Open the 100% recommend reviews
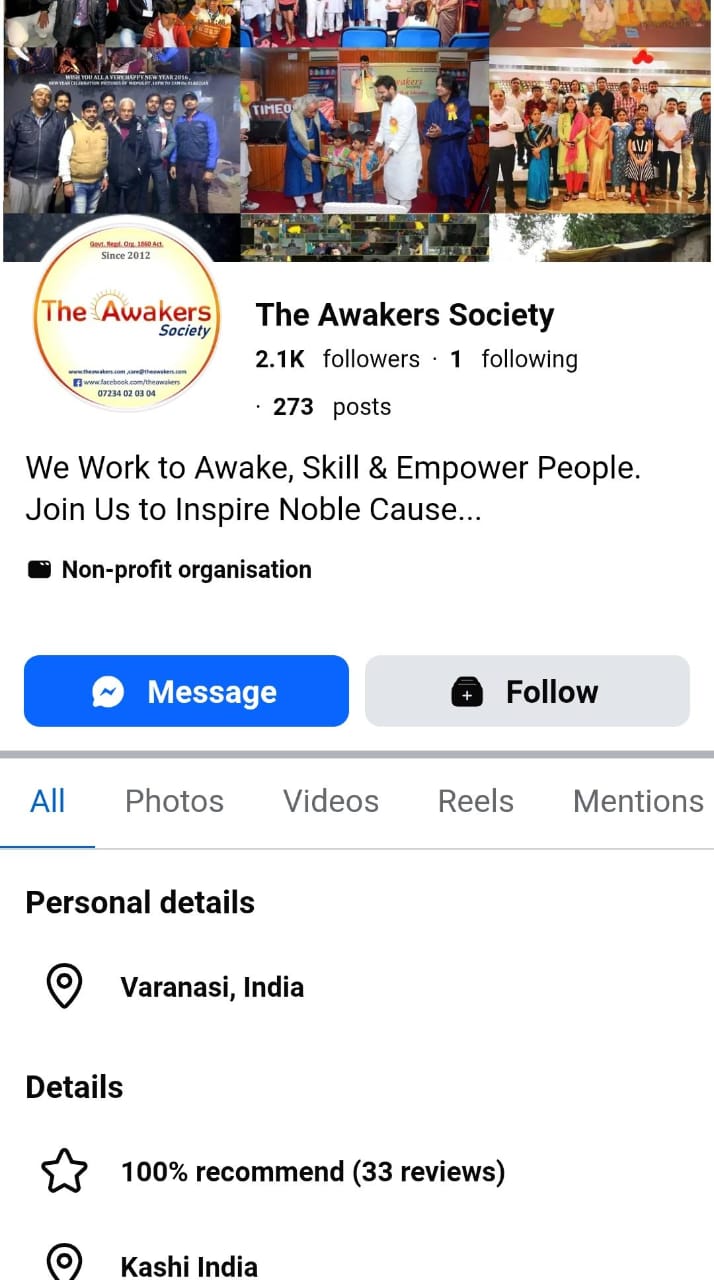Image resolution: width=714 pixels, height=1280 pixels. [x=312, y=1171]
